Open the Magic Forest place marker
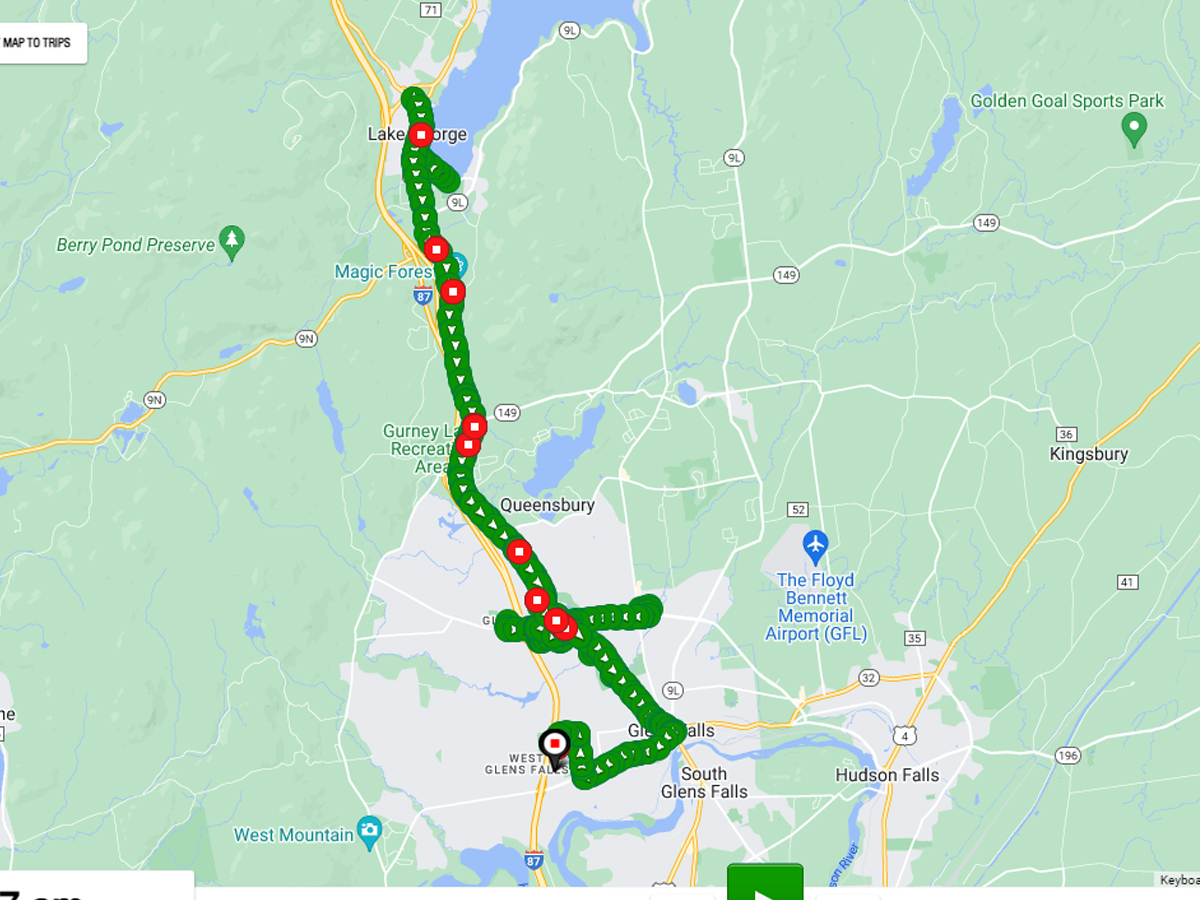 [x=457, y=266]
